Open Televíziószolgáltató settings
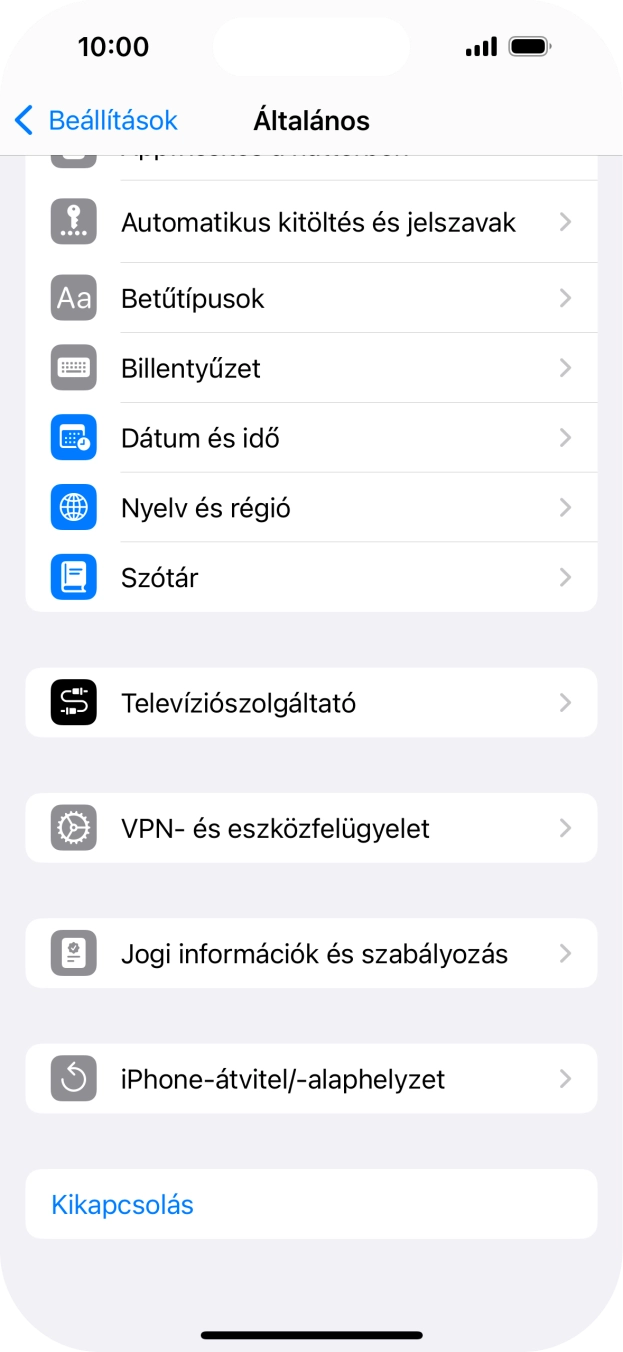The height and width of the screenshot is (1352, 623). (x=318, y=703)
